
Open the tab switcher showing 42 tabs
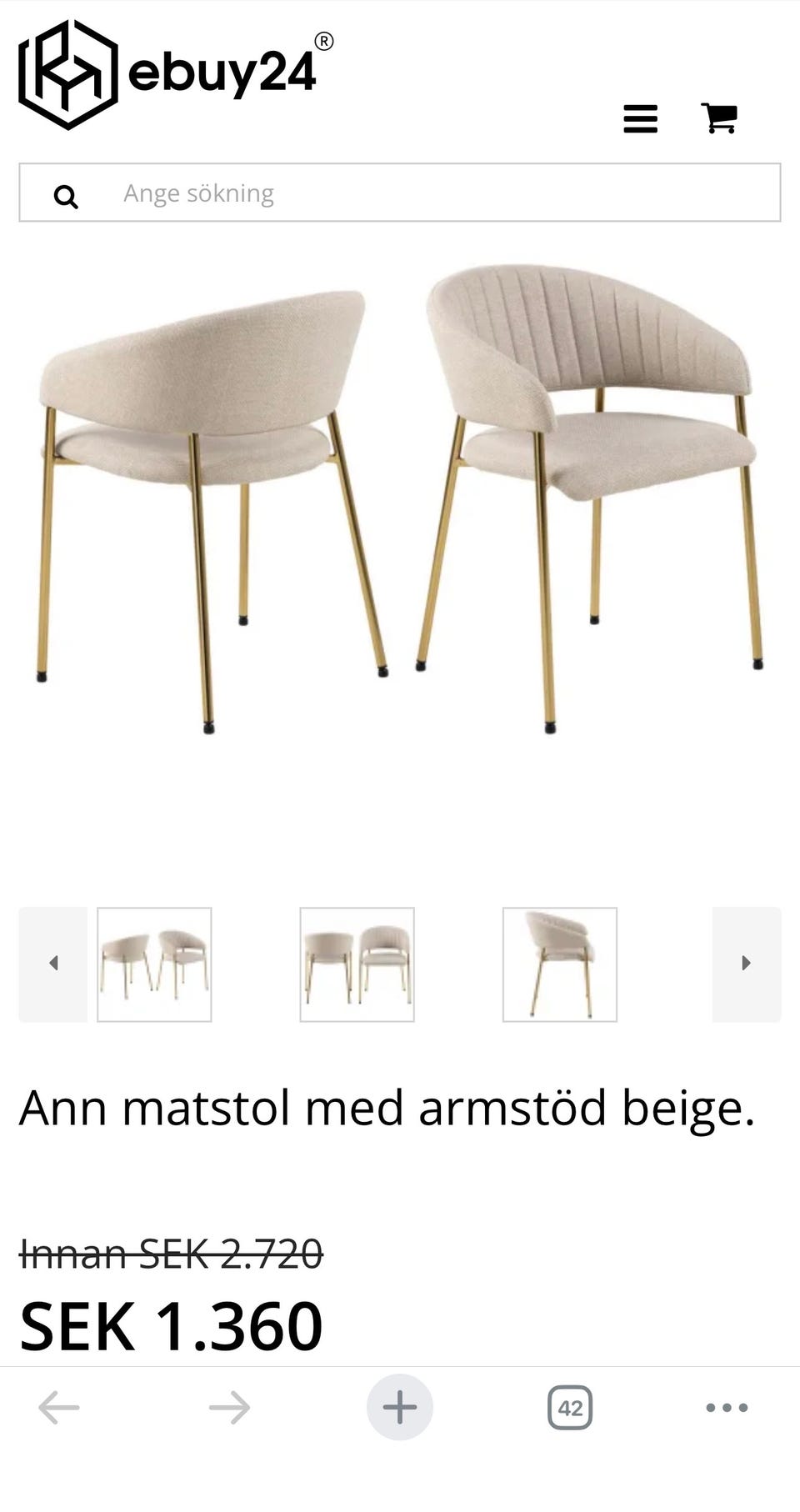coord(571,1405)
